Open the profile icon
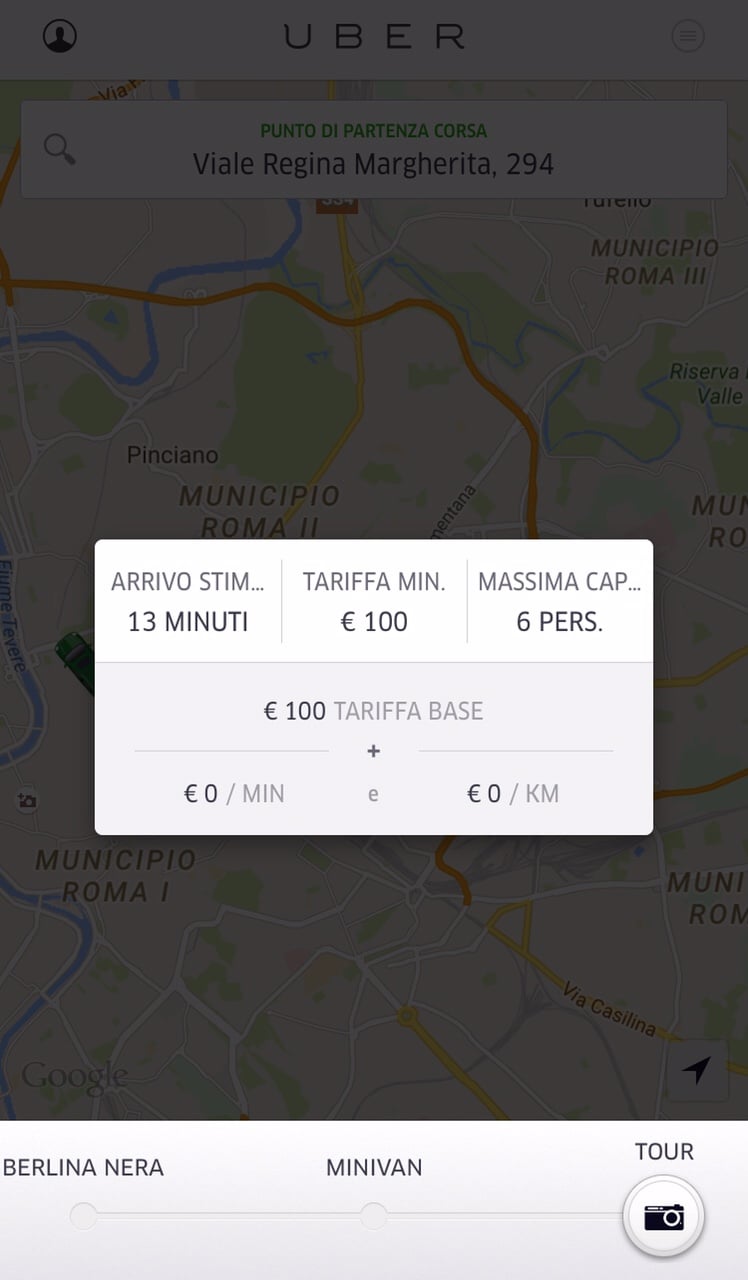Screen dimensions: 748x1280 pos(60,36)
